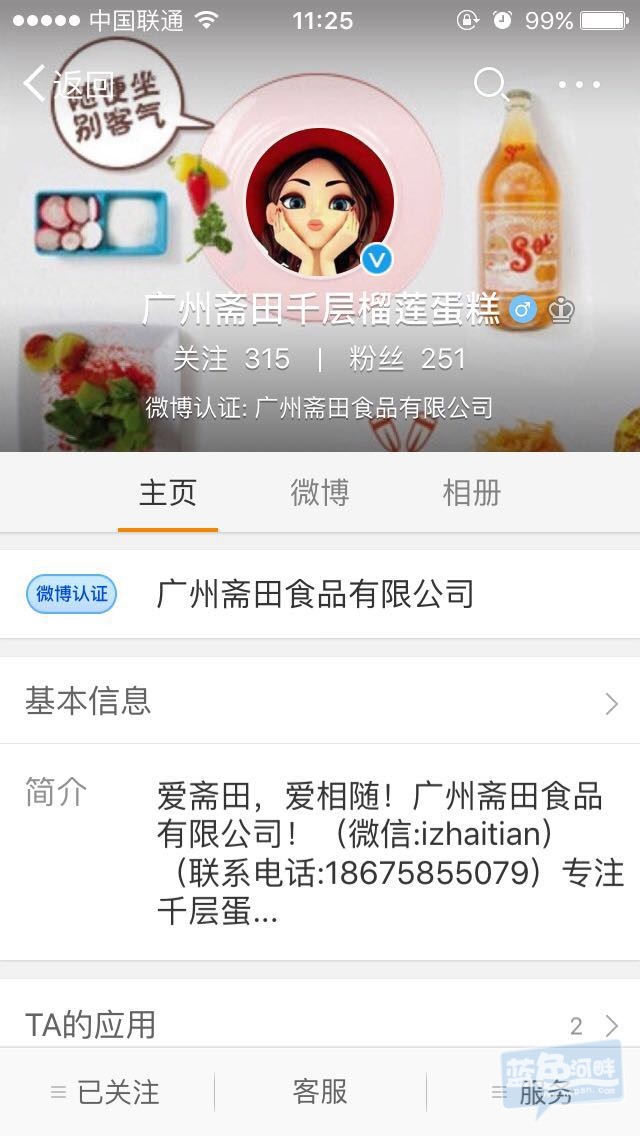The height and width of the screenshot is (1136, 640).
Task: Open the 基本信息 row
Action: (320, 702)
